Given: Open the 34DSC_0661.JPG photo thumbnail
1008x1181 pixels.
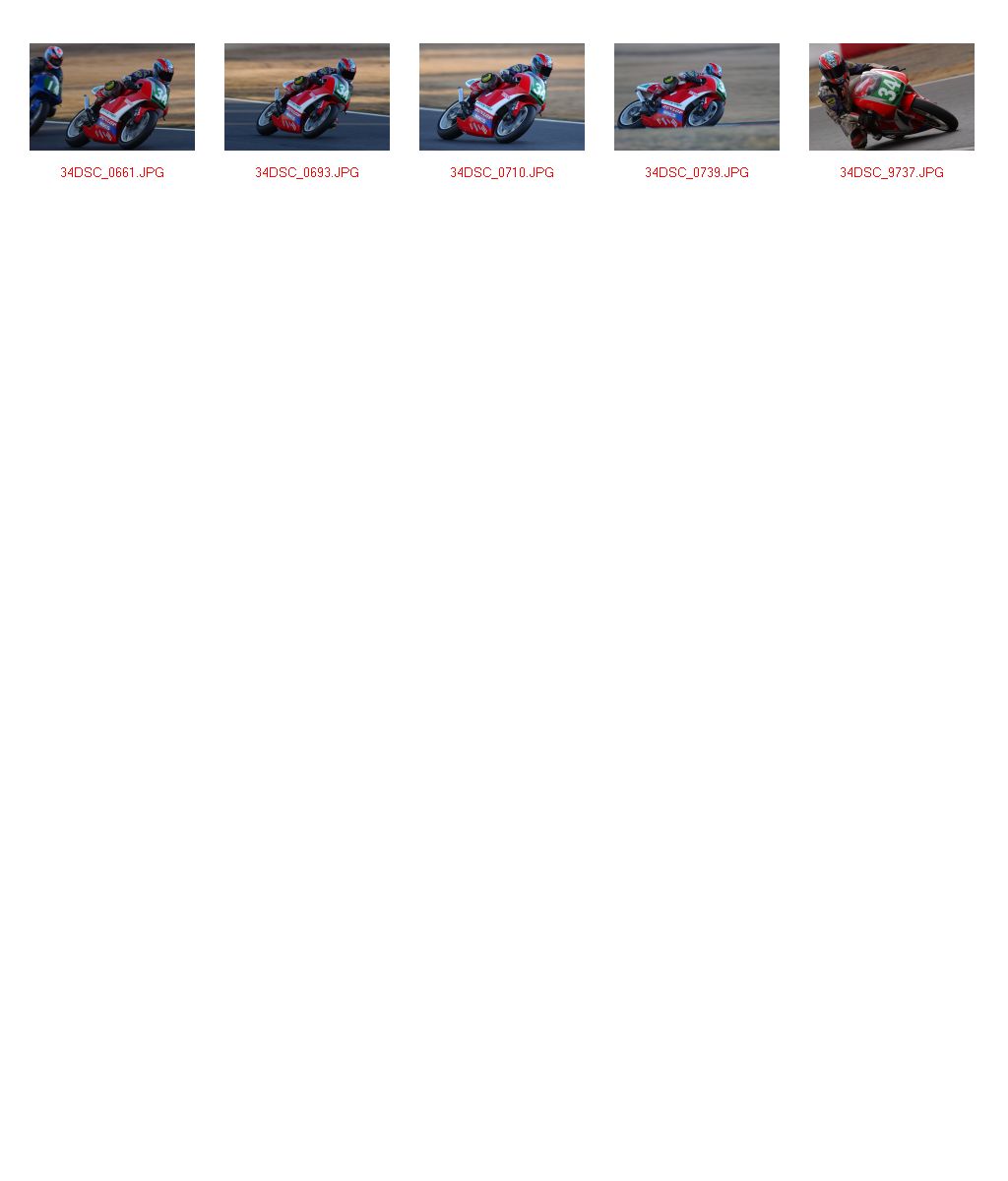Looking at the screenshot, I should pos(112,96).
